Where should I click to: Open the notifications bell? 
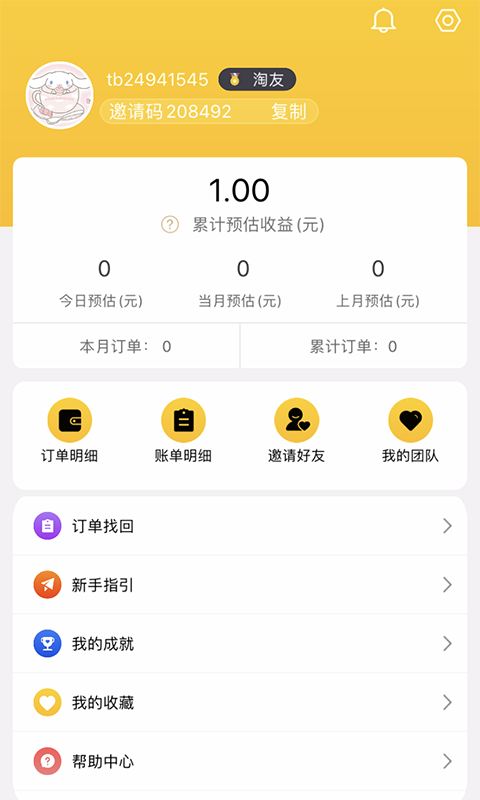(383, 20)
